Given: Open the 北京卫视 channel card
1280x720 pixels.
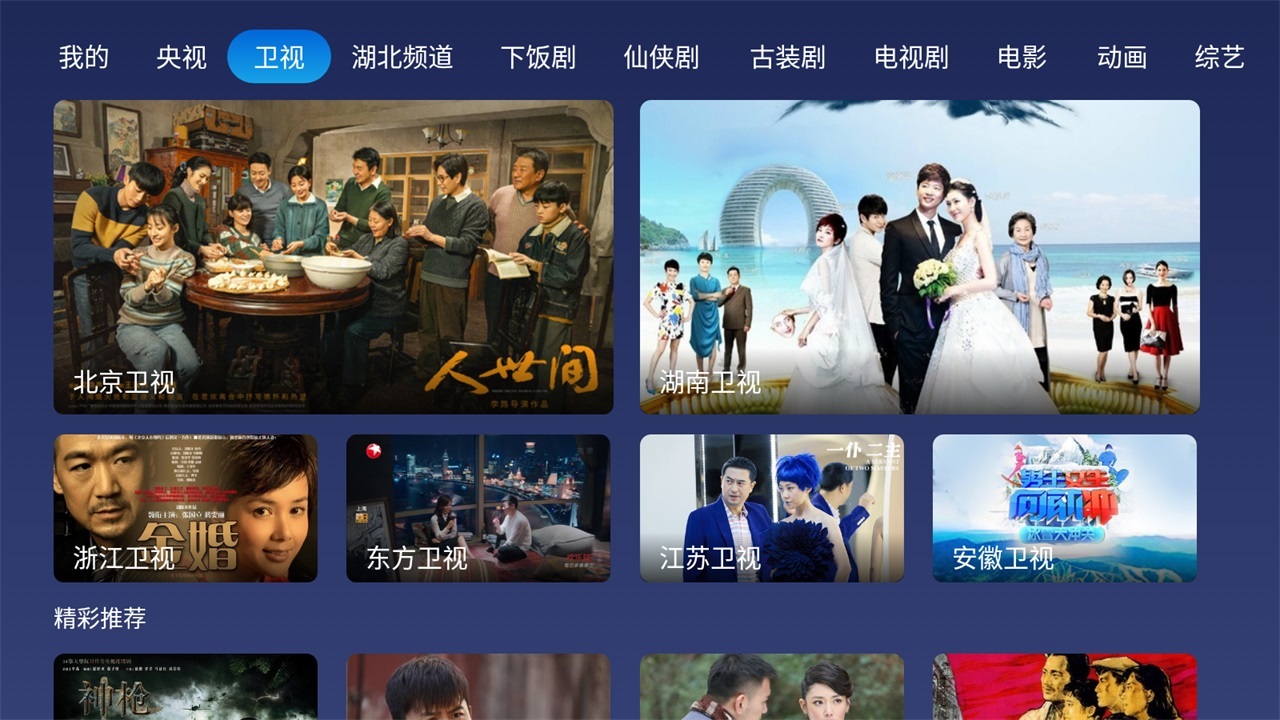Looking at the screenshot, I should click(333, 257).
